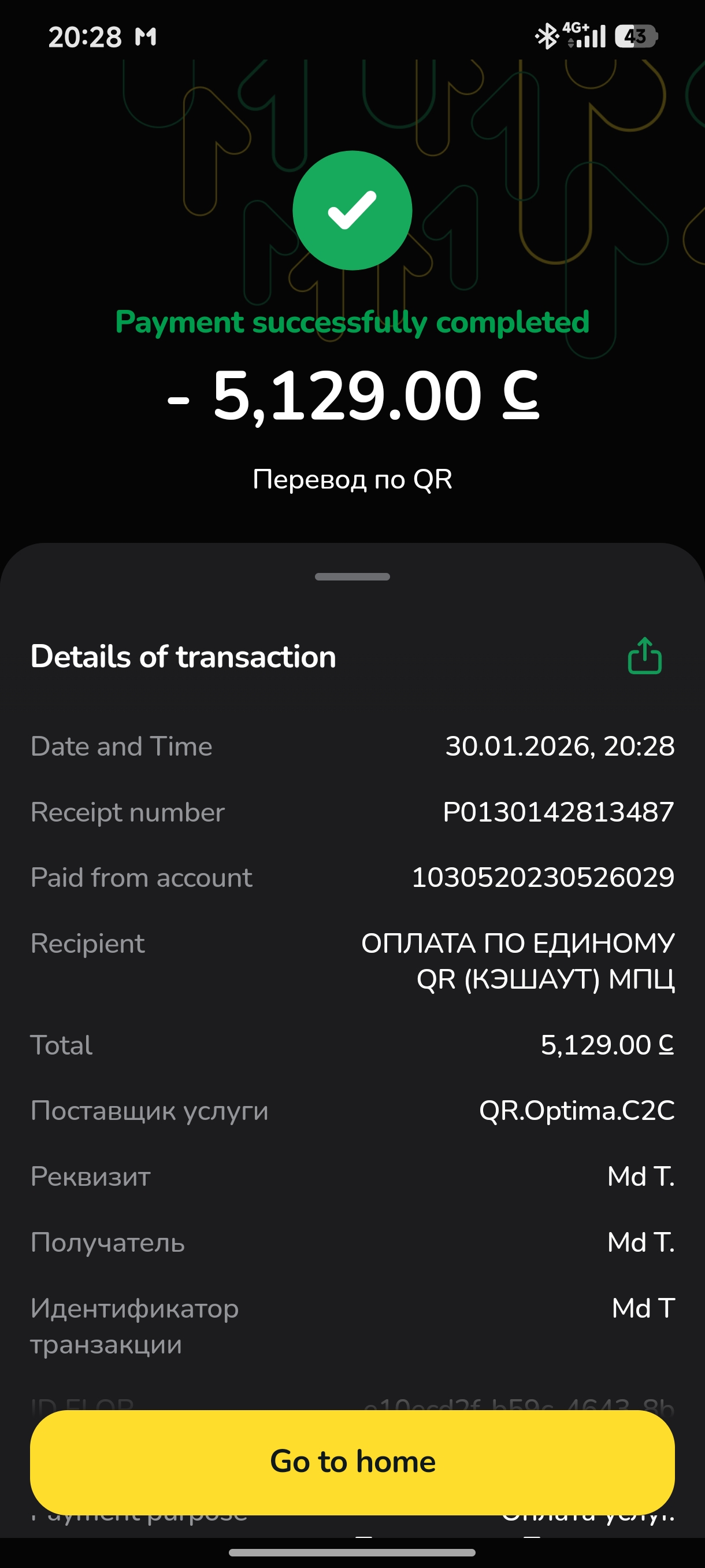Tap the Go to home button
Image resolution: width=705 pixels, height=1568 pixels.
(x=352, y=1462)
